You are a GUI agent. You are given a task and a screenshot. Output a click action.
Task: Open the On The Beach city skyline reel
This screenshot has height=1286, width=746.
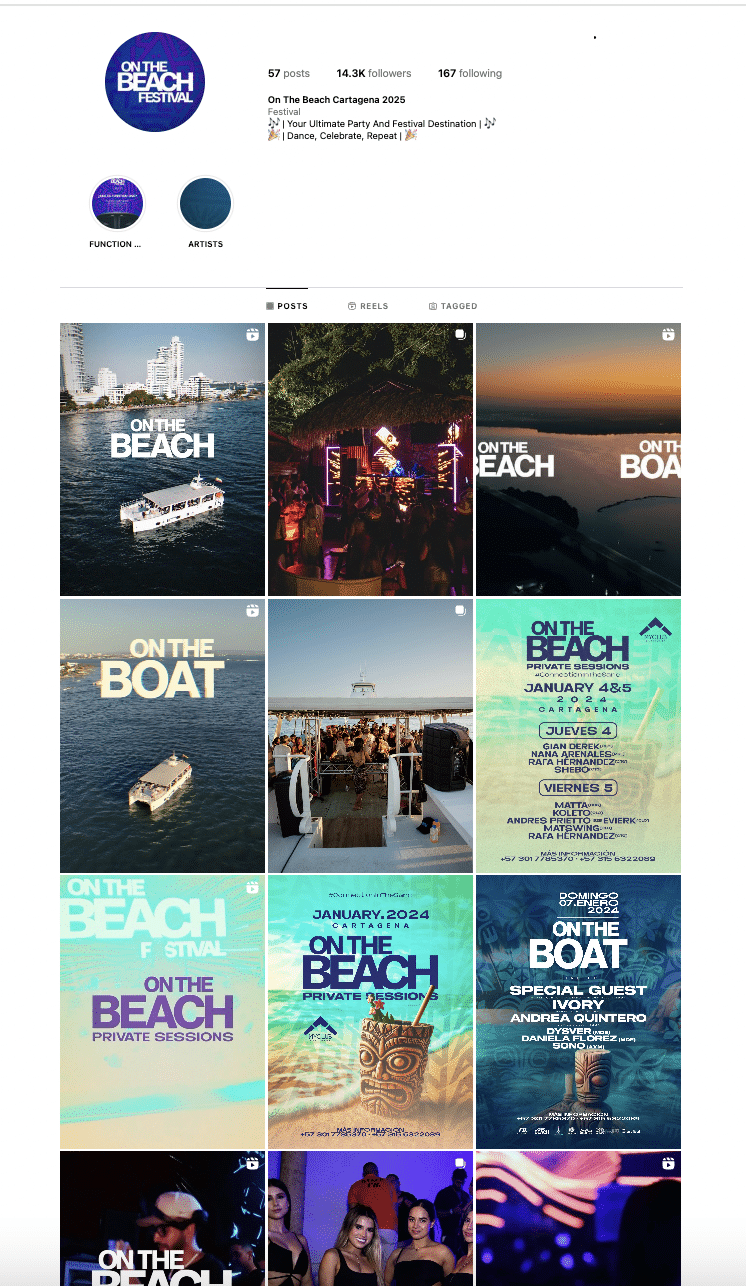162,459
